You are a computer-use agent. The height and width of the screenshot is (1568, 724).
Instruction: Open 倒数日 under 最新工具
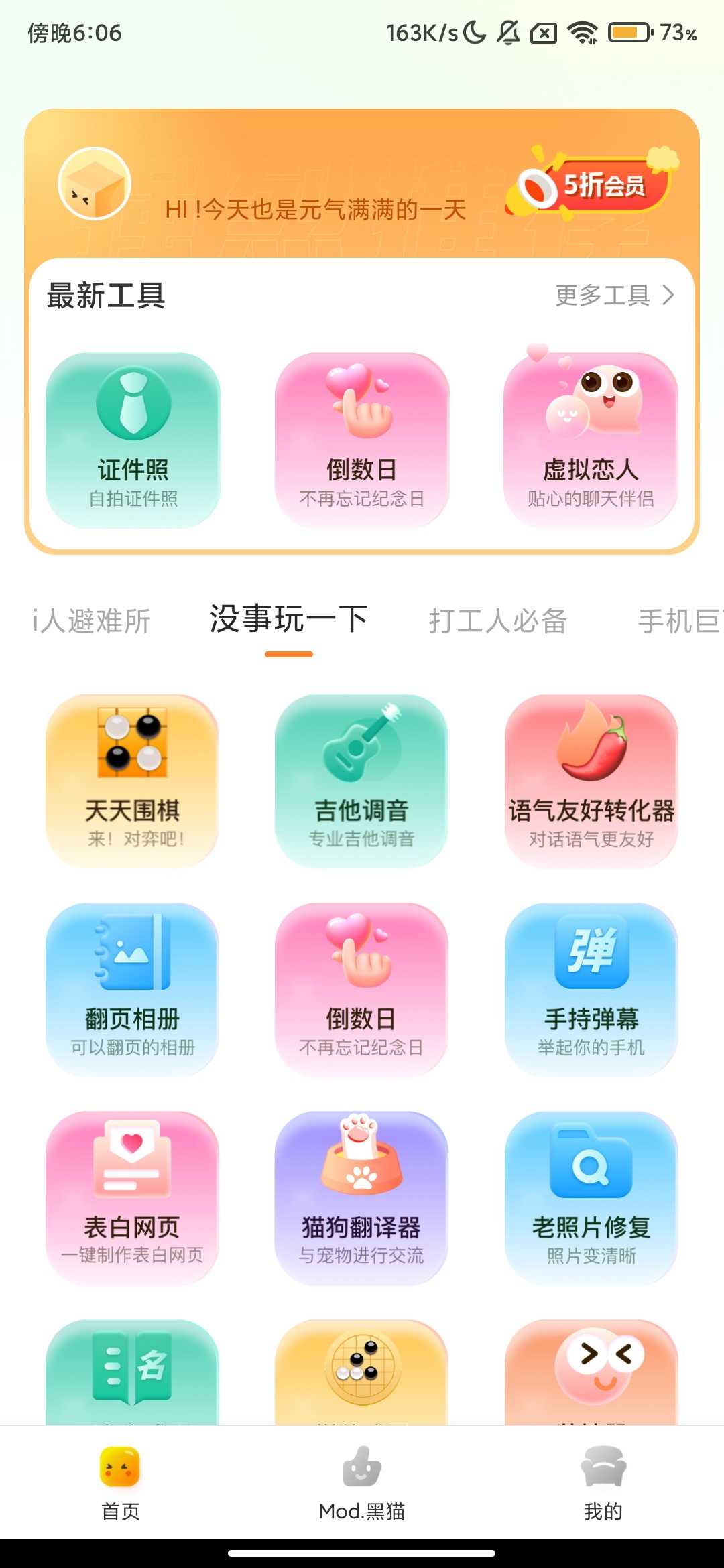click(361, 440)
